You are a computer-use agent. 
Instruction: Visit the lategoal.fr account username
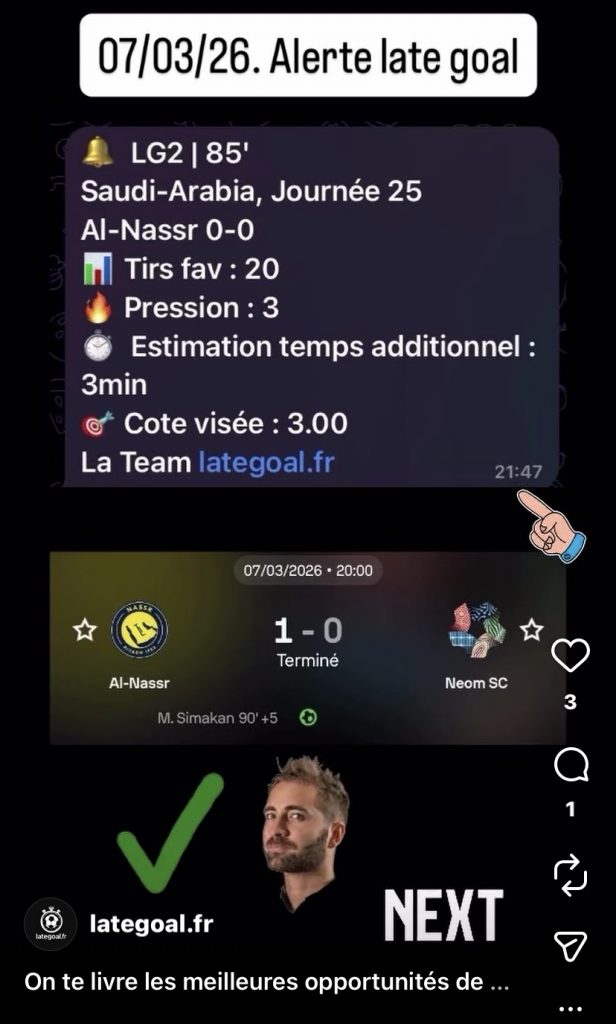point(148,924)
